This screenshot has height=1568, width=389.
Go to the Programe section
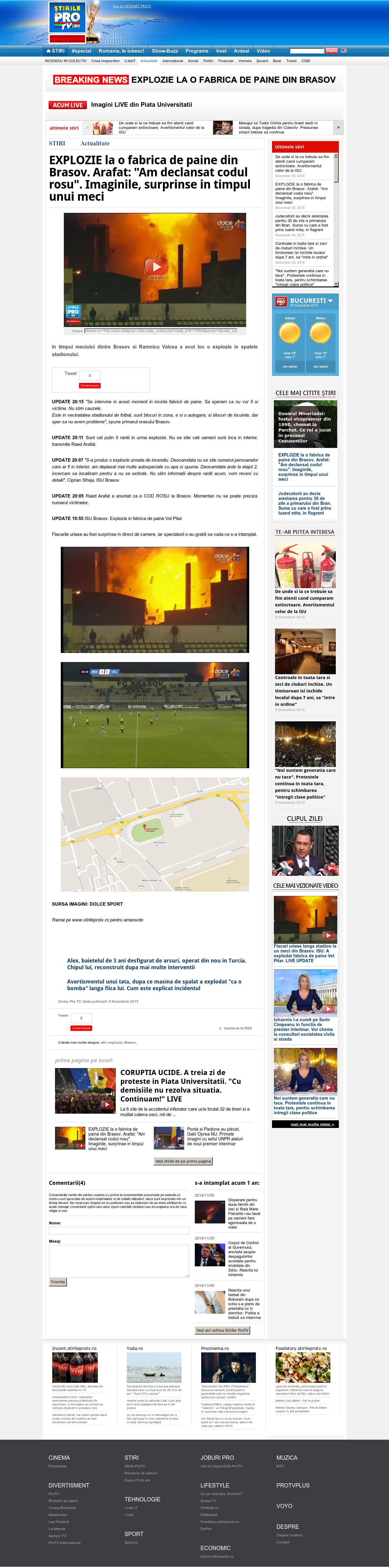[x=197, y=51]
